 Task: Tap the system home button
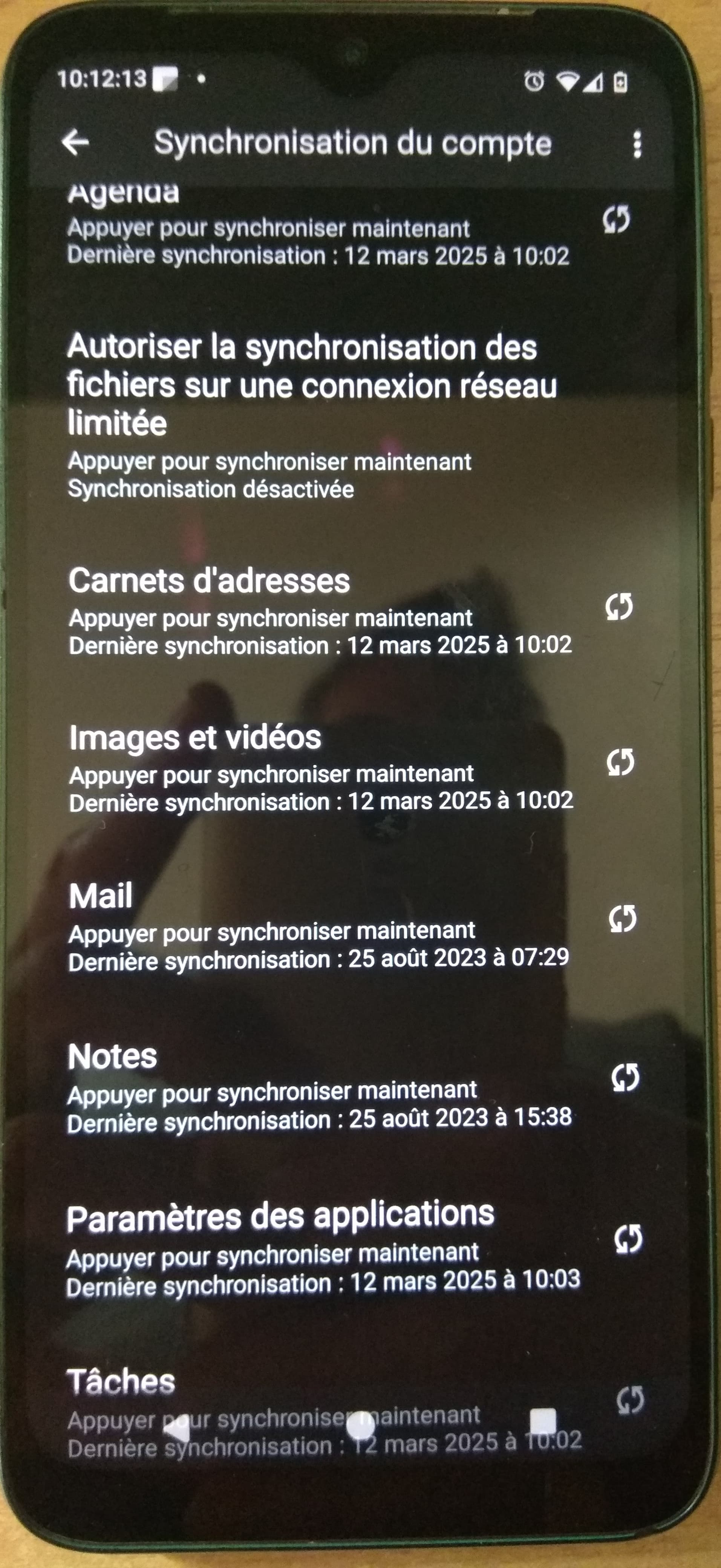(361, 1426)
